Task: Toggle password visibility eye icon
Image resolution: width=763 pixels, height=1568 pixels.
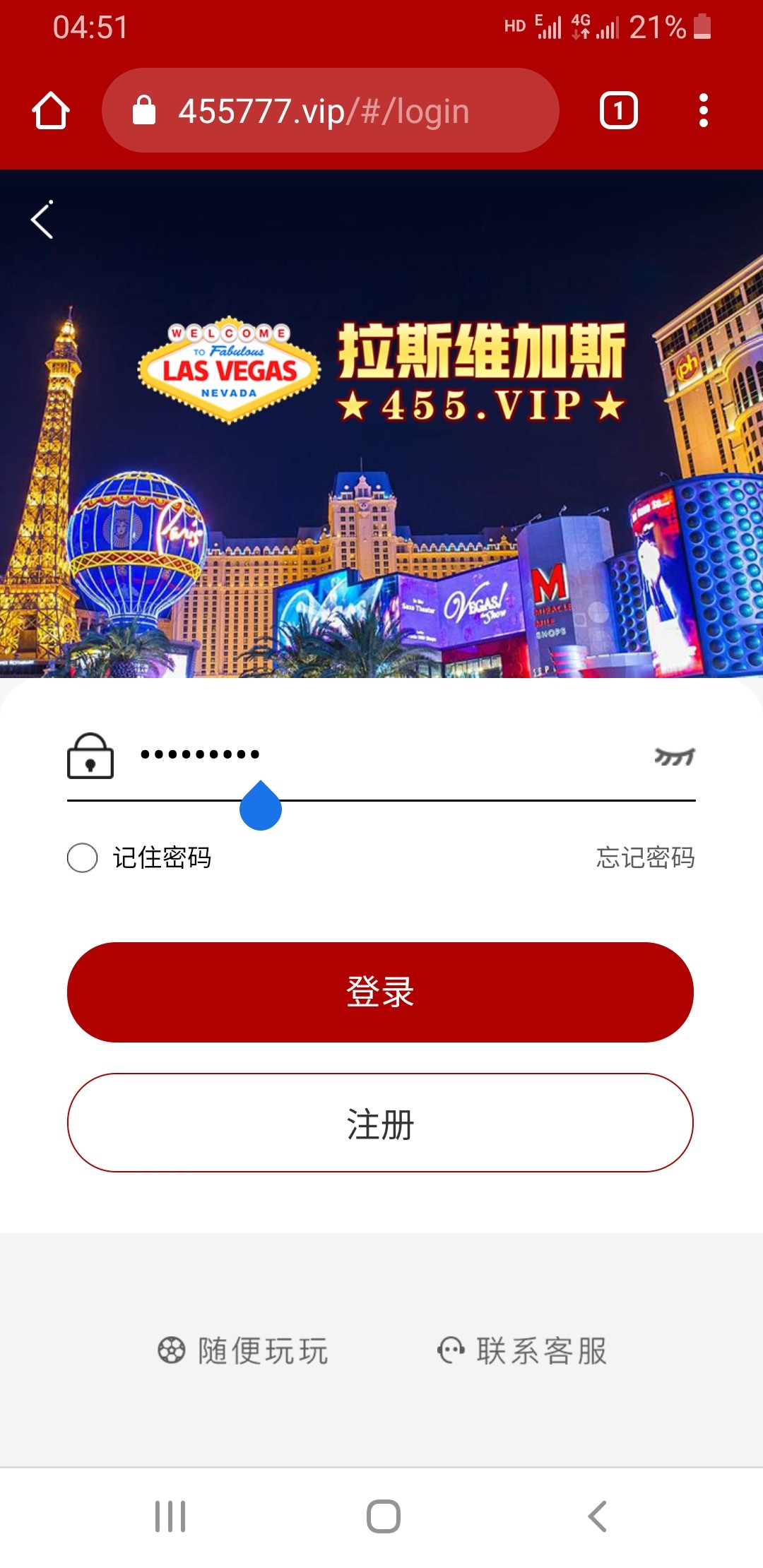Action: [674, 756]
